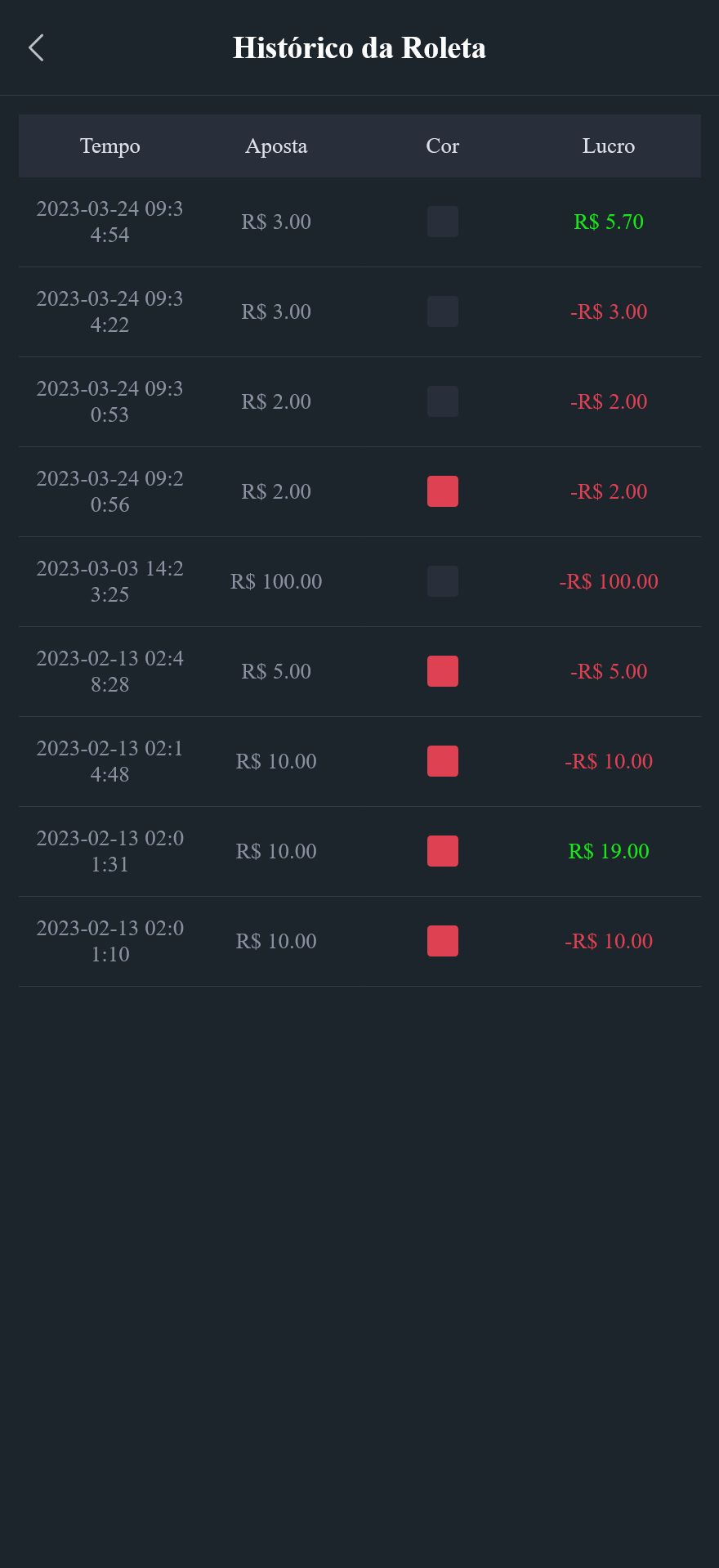Screen dimensions: 719x1568
Task: Select the red color square in the top red row
Action: pos(442,491)
